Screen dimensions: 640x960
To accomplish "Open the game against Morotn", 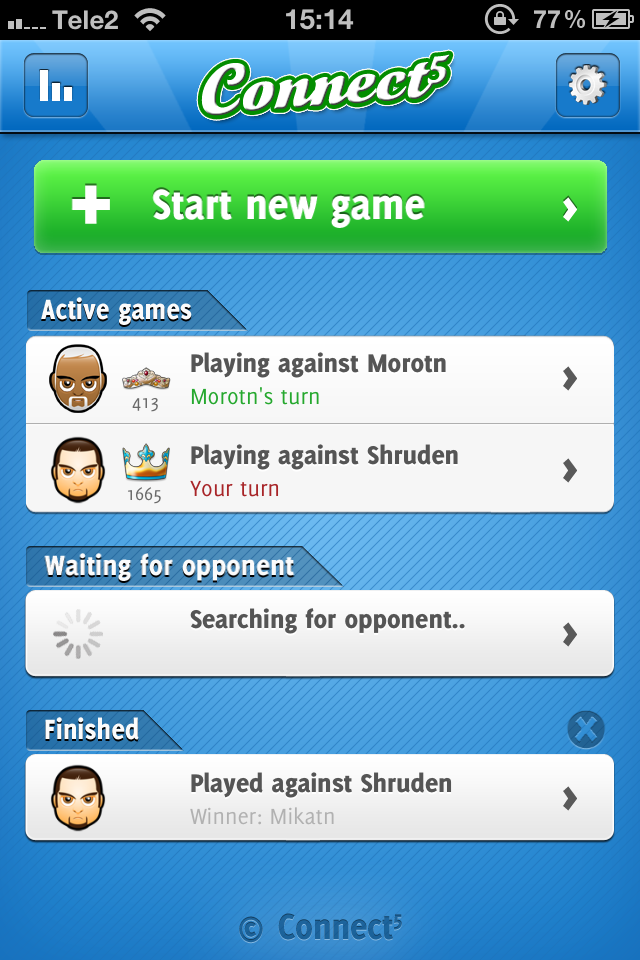I will coord(320,379).
